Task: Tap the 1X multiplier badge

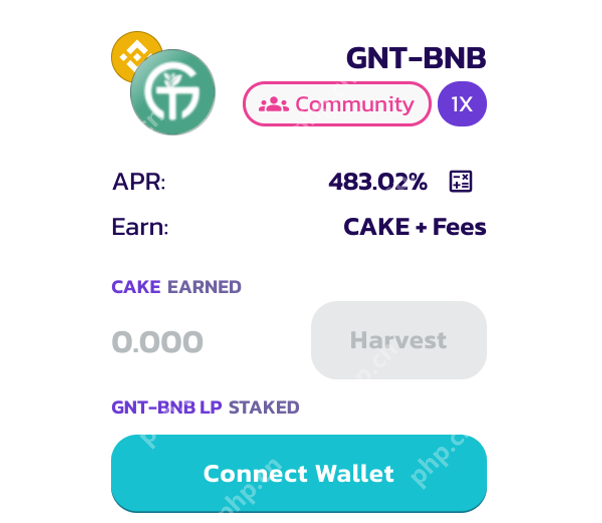Action: 462,104
